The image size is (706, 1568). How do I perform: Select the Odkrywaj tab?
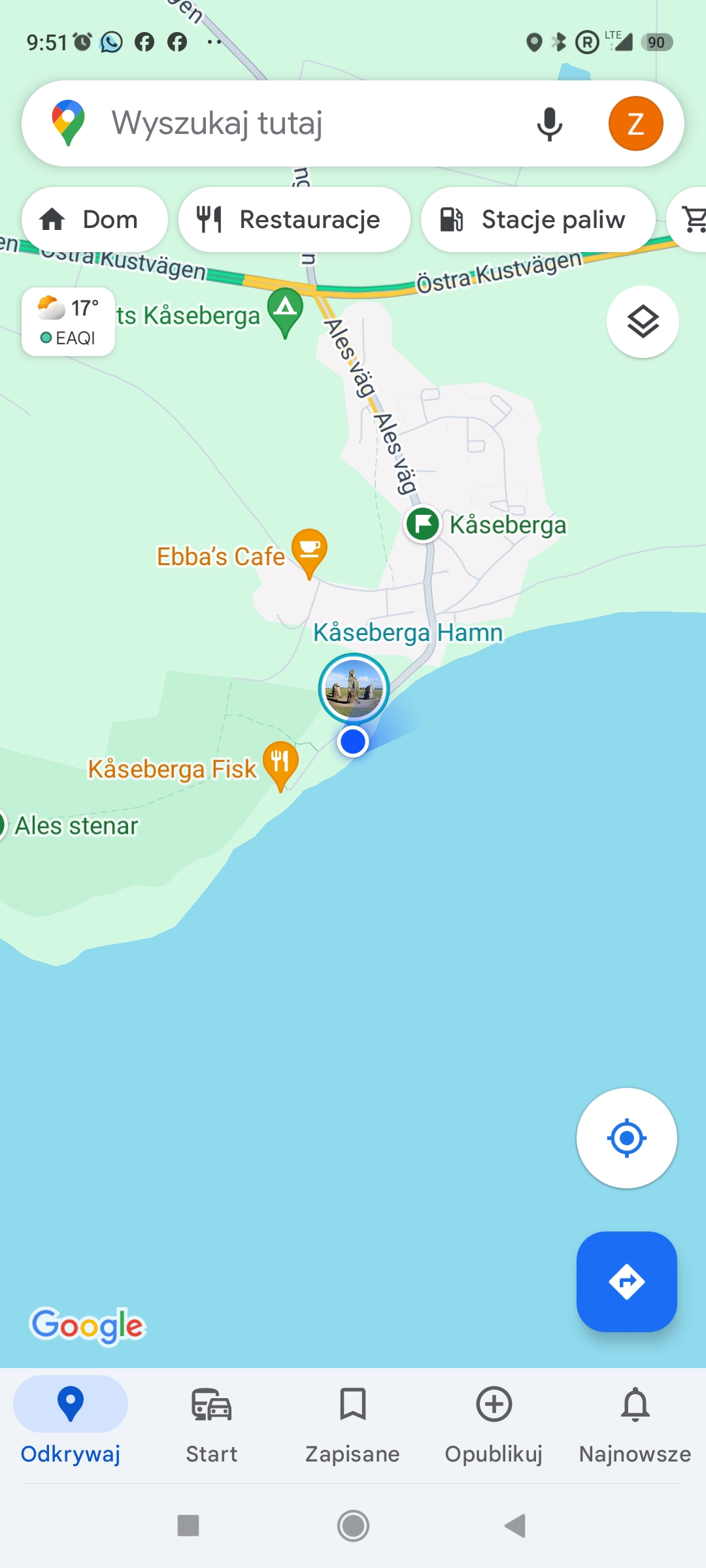click(71, 1424)
